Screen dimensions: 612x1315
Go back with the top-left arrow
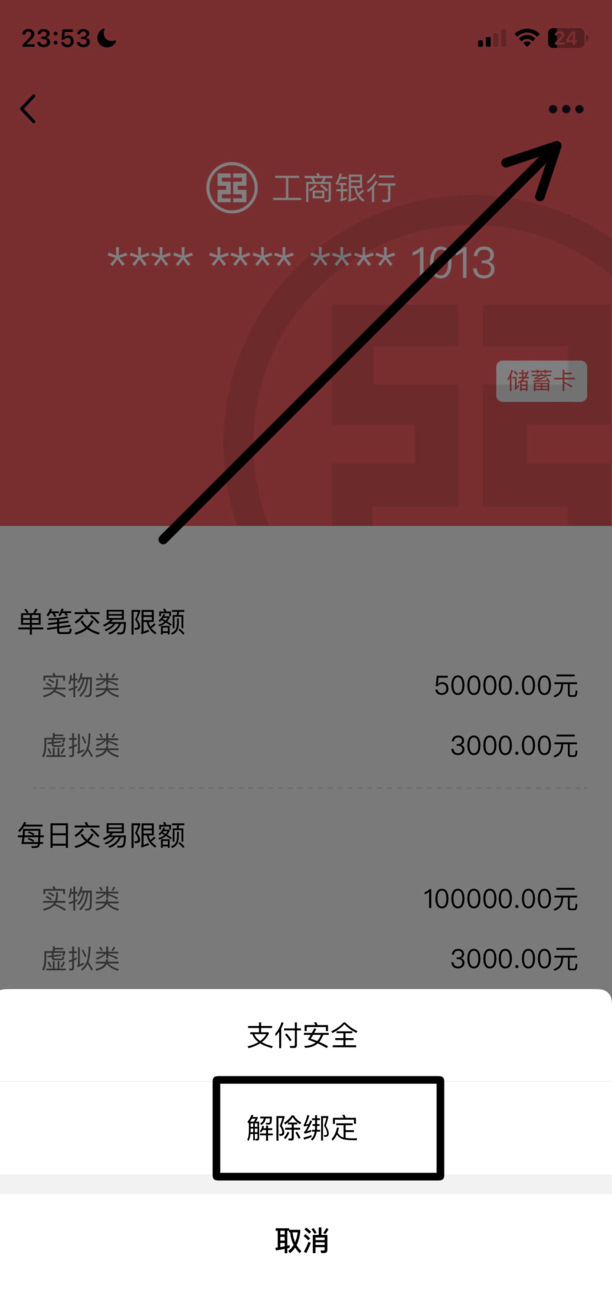point(29,109)
